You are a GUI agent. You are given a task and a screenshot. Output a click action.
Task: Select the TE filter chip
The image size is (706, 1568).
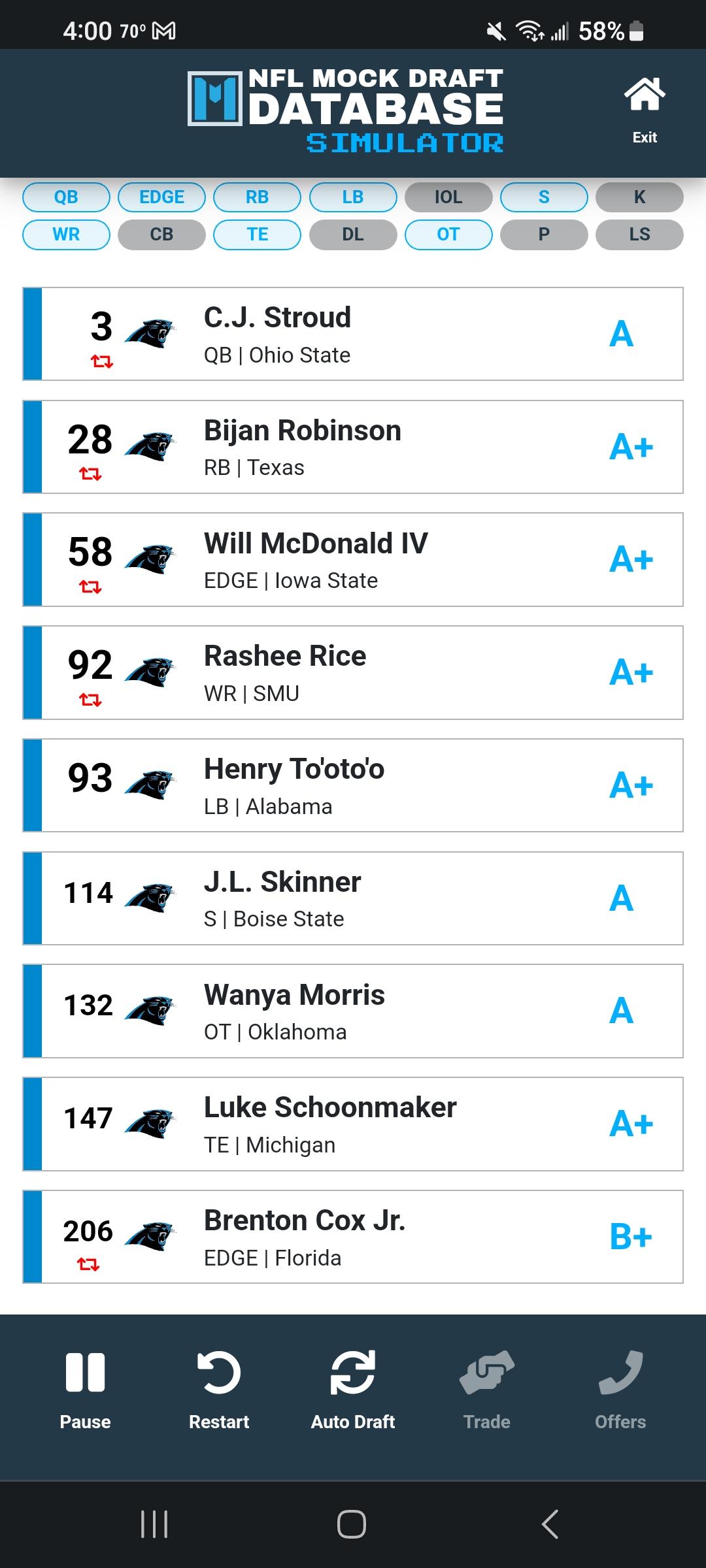click(x=257, y=235)
